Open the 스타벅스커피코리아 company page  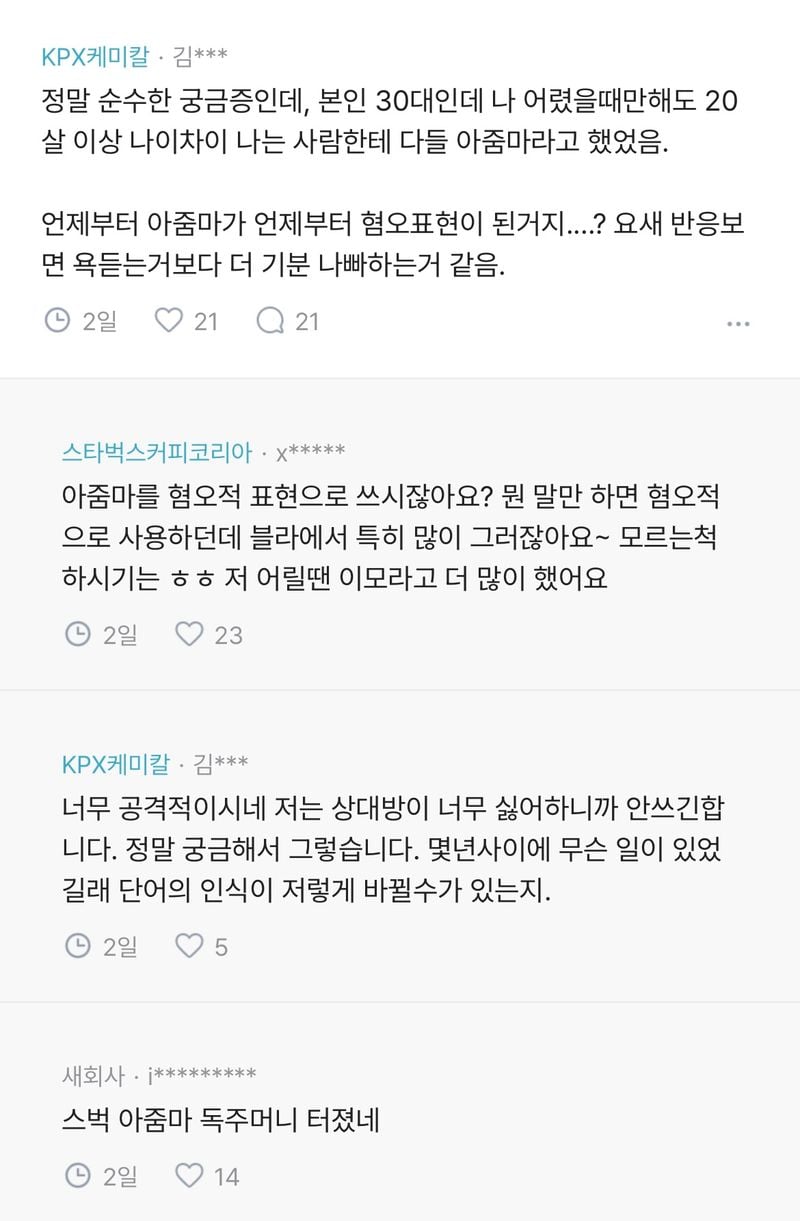coord(156,452)
